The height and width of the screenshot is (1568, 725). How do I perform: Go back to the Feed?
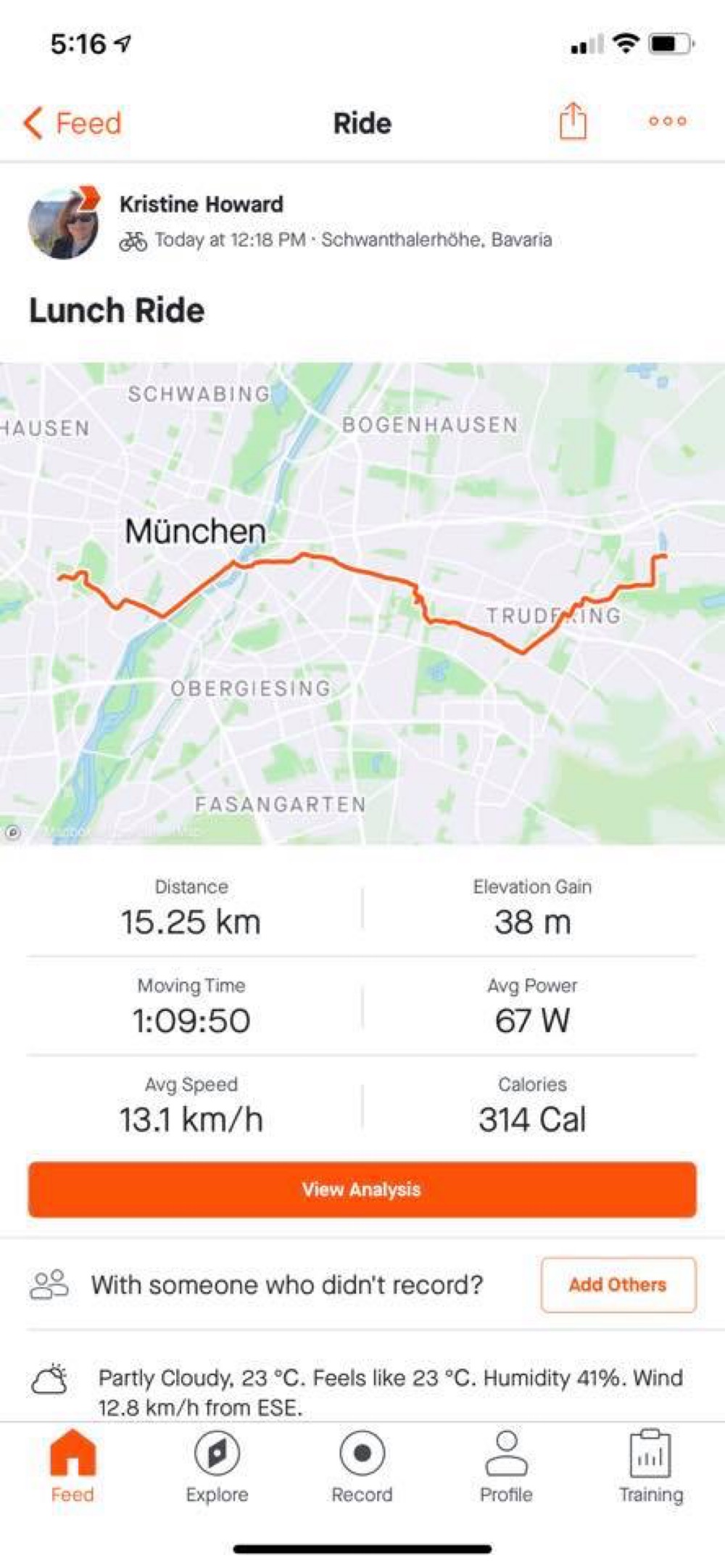point(72,123)
